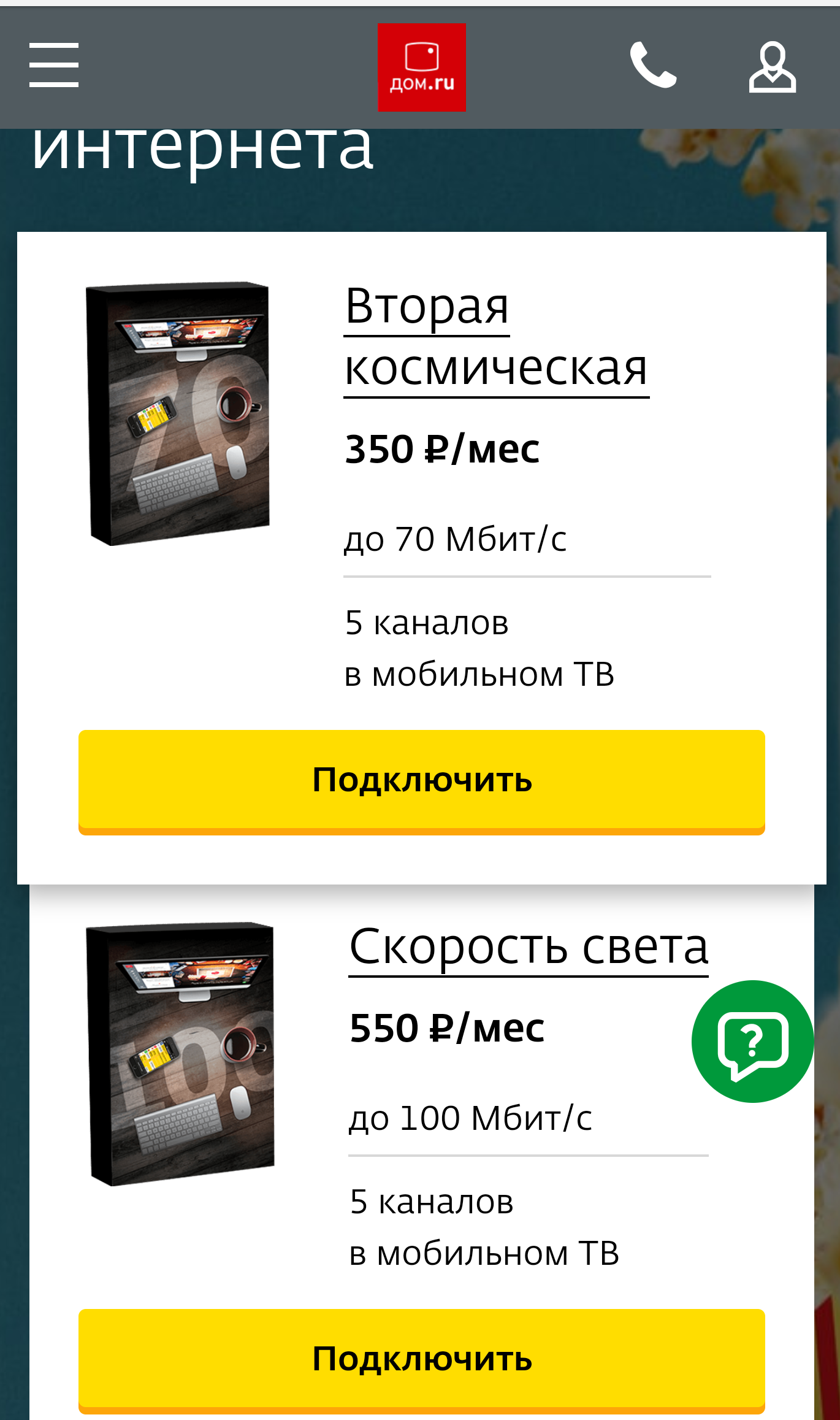Tap the Дом.ru logo to go home
This screenshot has width=840, height=1420.
coord(421,67)
